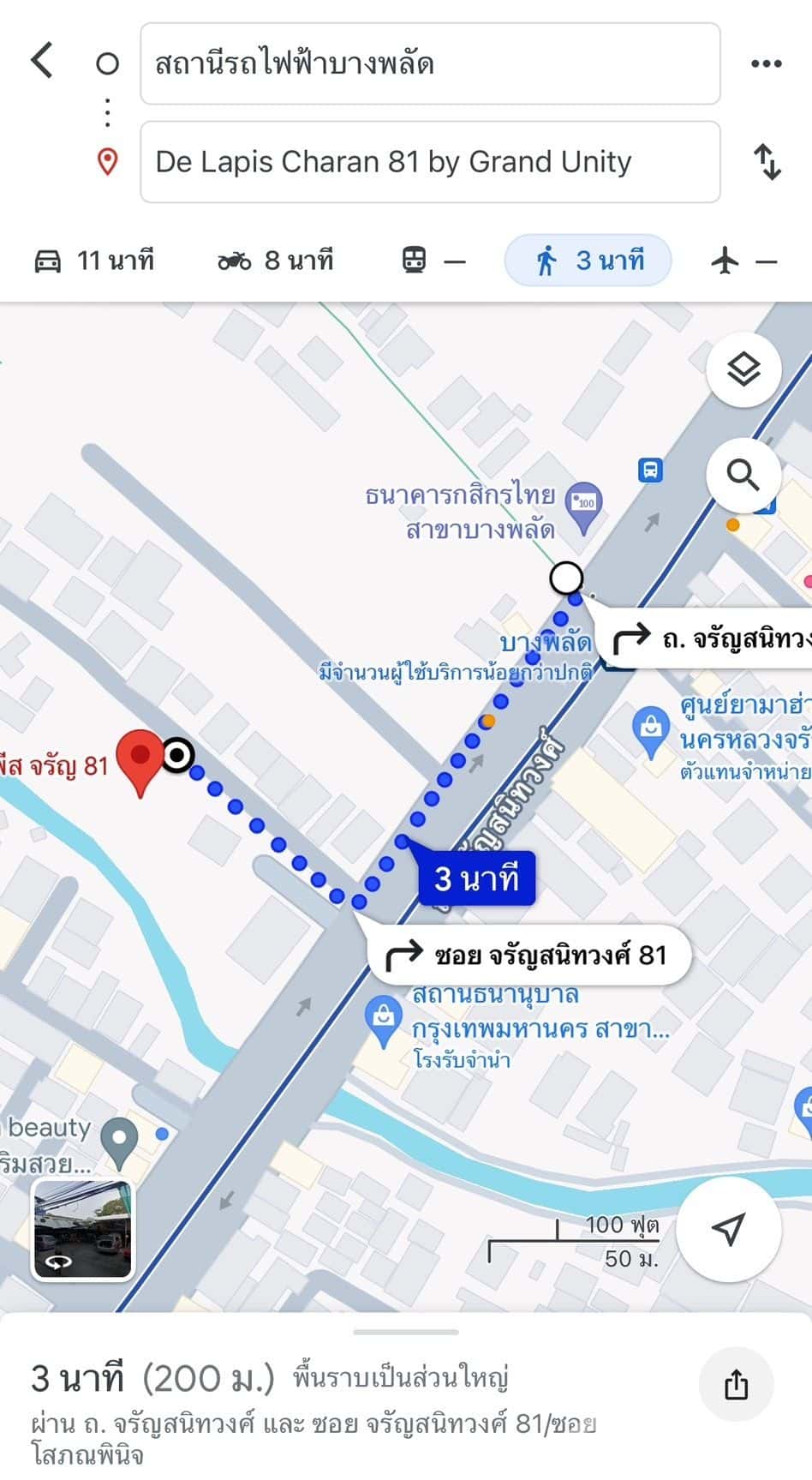The height and width of the screenshot is (1480, 812).
Task: Share these walking directions
Action: point(737,1384)
